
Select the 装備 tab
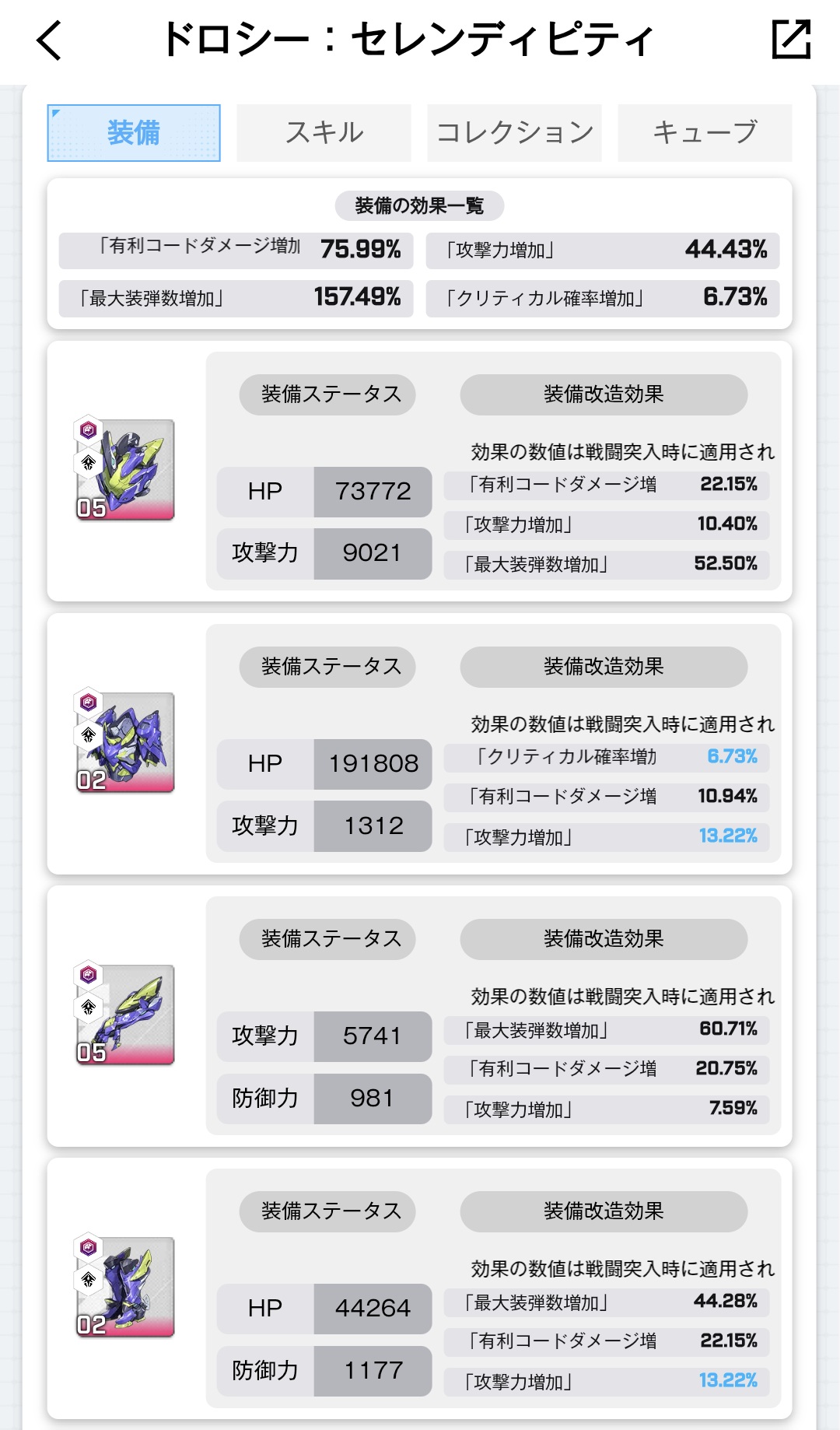point(134,133)
